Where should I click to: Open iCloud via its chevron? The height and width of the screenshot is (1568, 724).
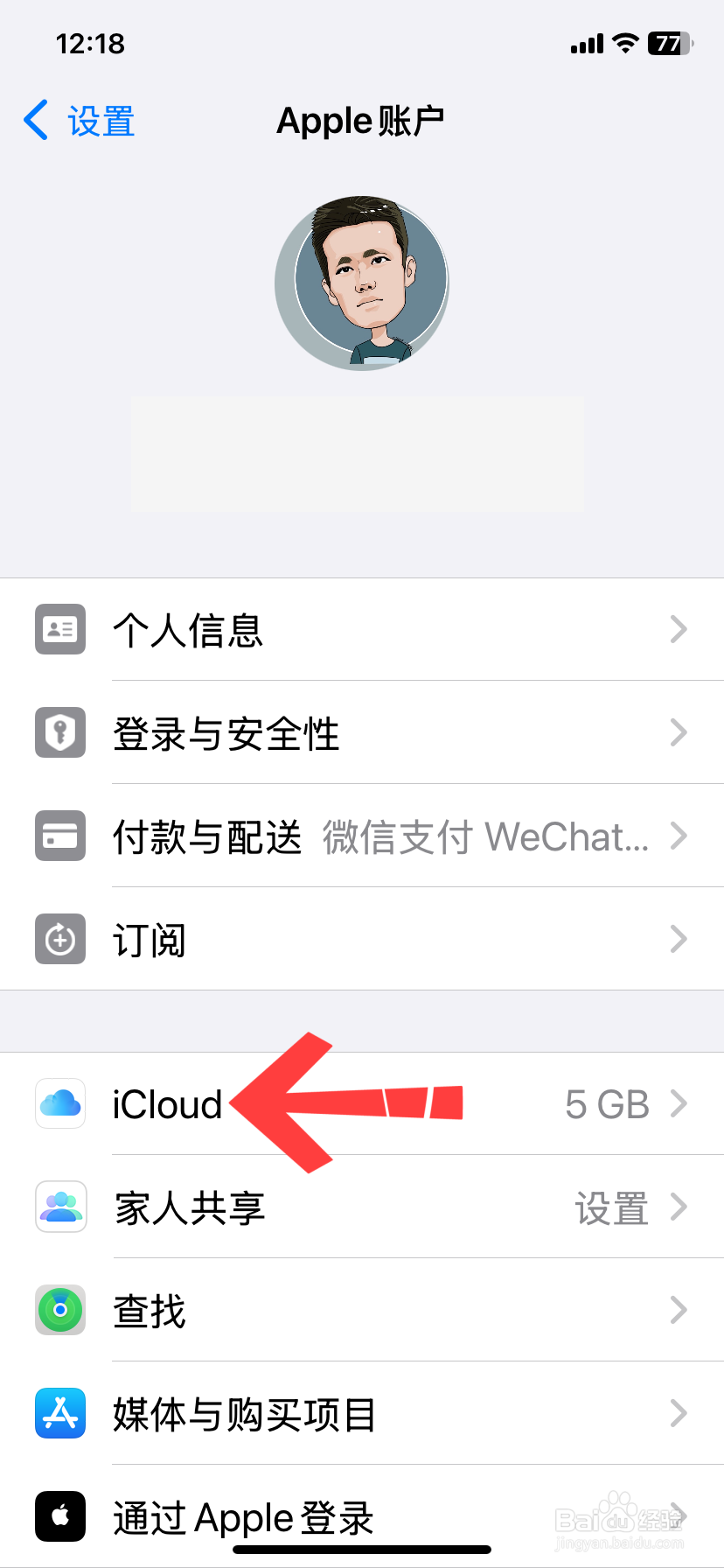click(x=679, y=1103)
